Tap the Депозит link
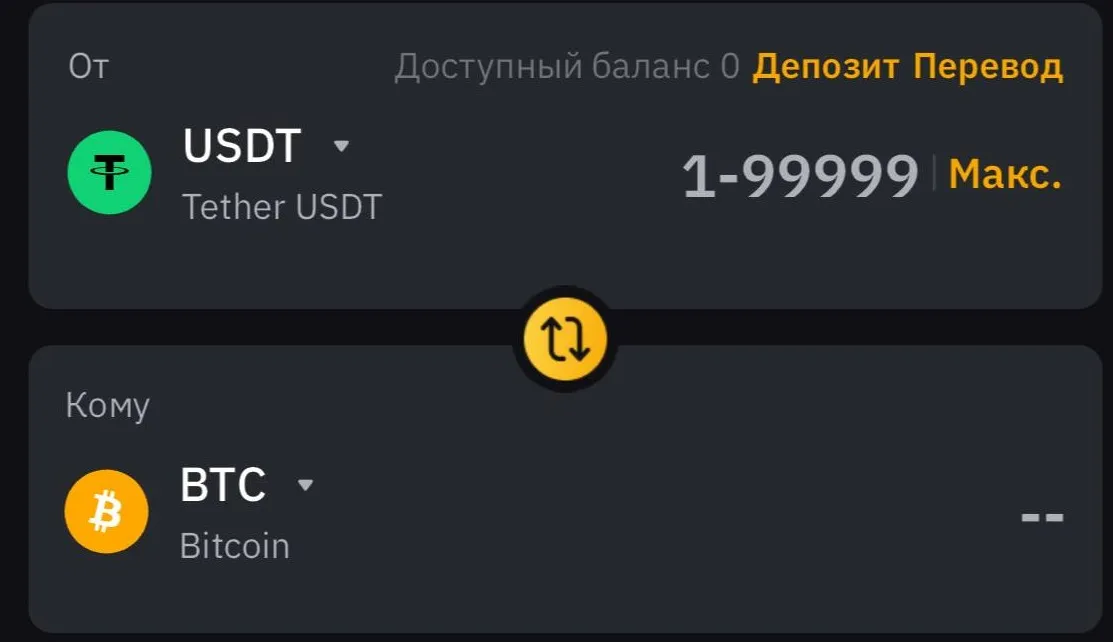This screenshot has width=1113, height=642. [x=825, y=67]
